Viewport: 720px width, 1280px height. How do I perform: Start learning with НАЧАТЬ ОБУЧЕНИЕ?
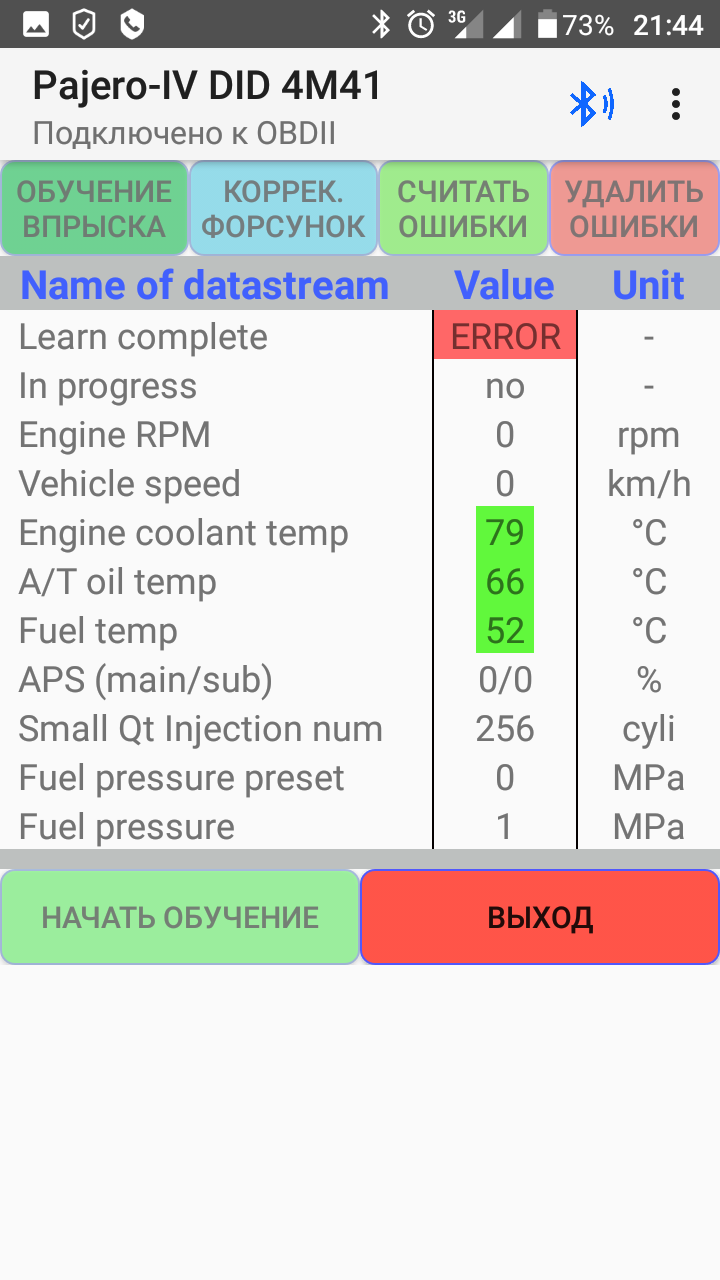click(180, 917)
